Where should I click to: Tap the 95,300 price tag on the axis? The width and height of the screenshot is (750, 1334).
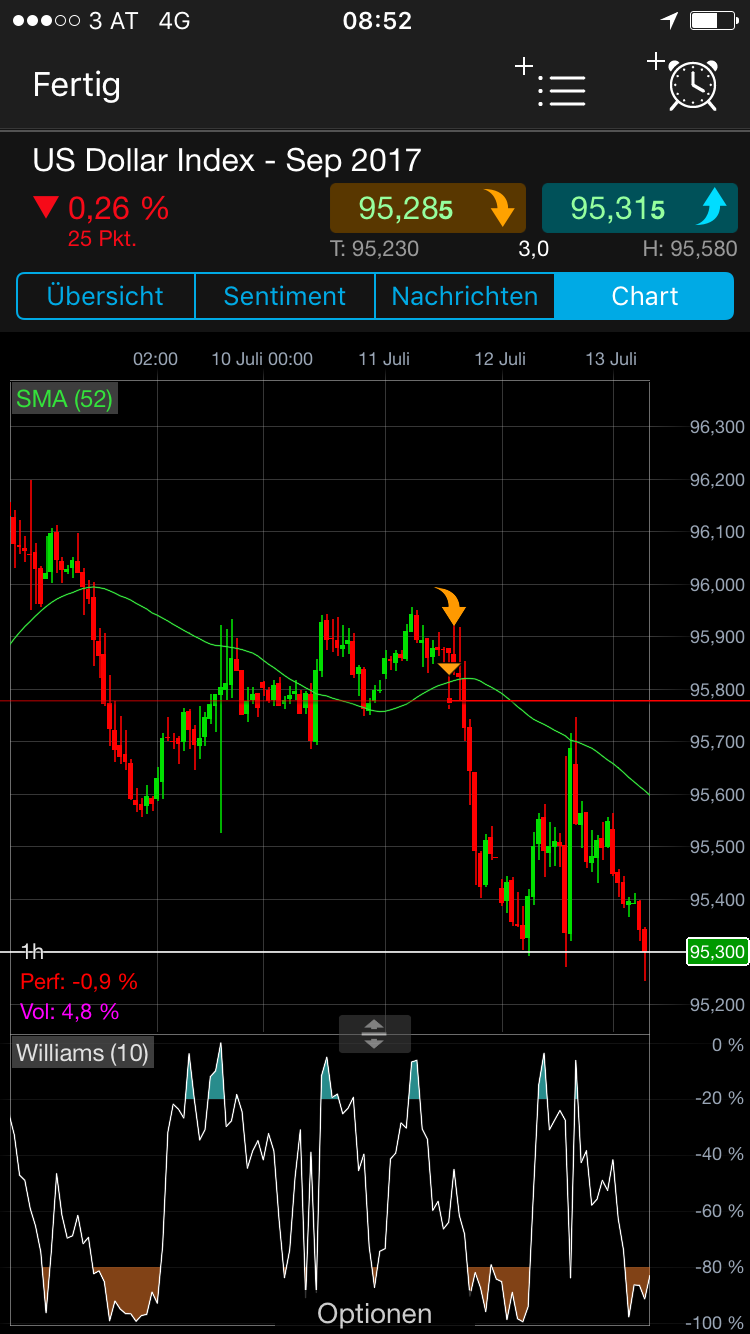pos(716,952)
